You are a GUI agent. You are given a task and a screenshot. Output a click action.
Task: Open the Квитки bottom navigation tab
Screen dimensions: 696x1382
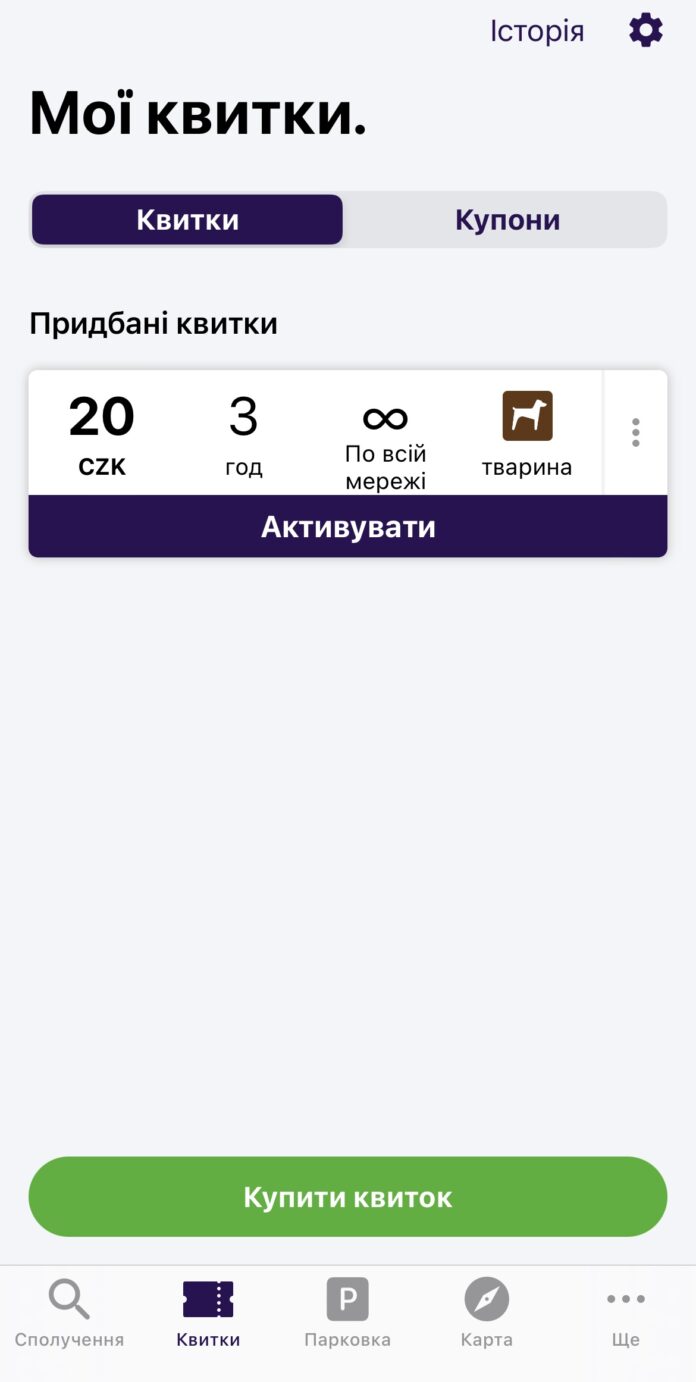pyautogui.click(x=208, y=1313)
